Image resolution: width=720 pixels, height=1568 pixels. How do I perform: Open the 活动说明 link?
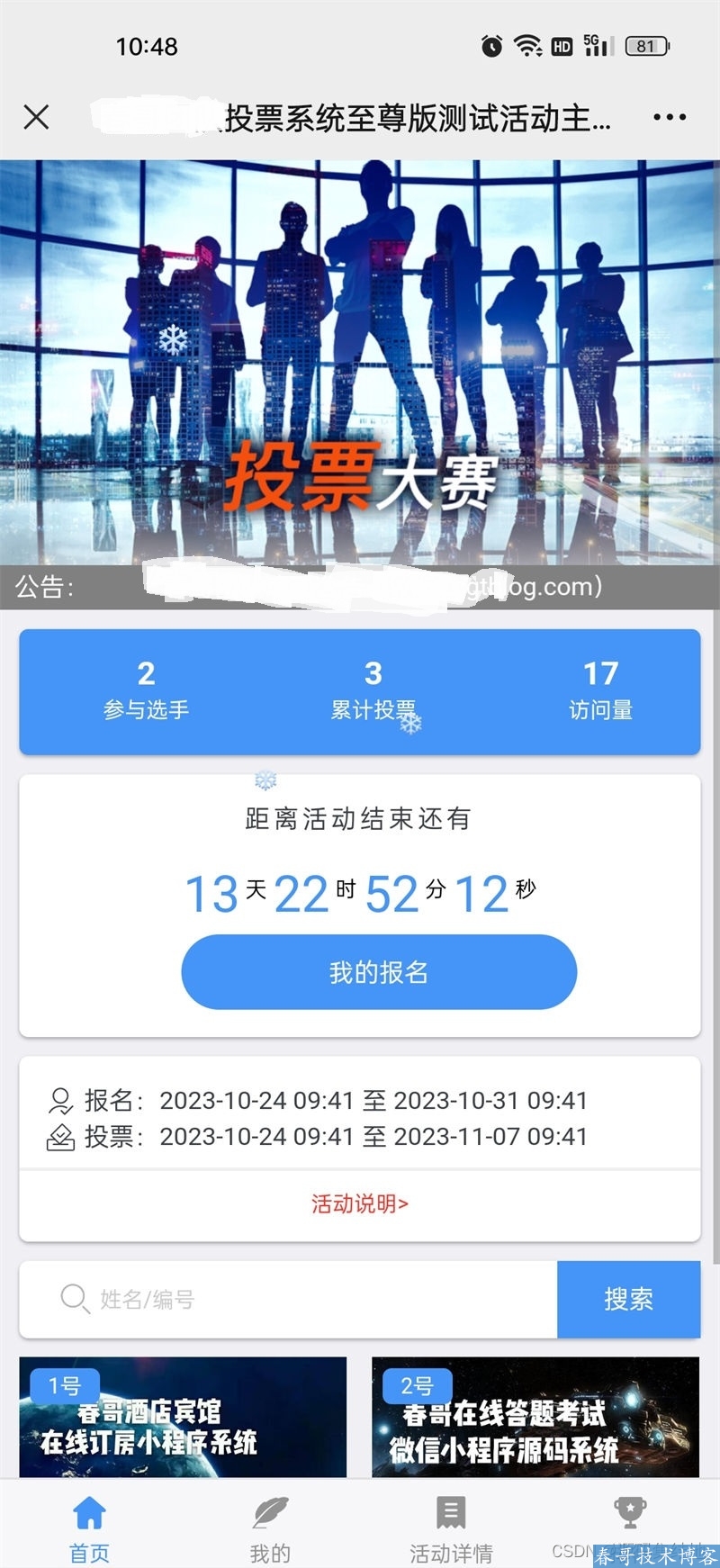tap(360, 1203)
